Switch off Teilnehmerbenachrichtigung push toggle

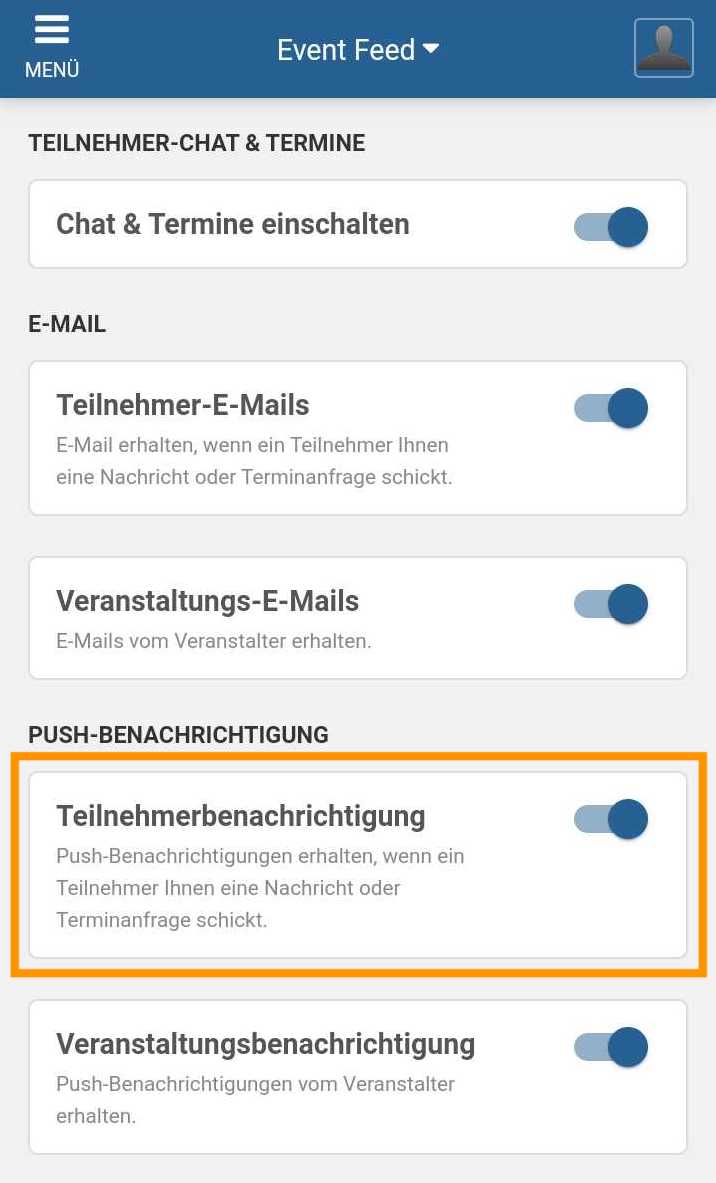611,819
